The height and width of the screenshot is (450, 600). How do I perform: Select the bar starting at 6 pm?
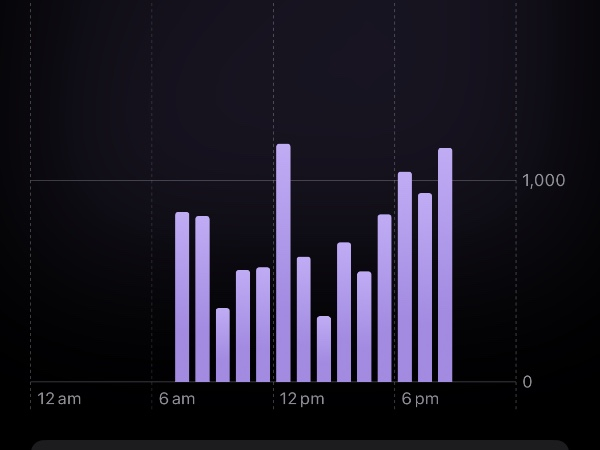click(x=405, y=278)
